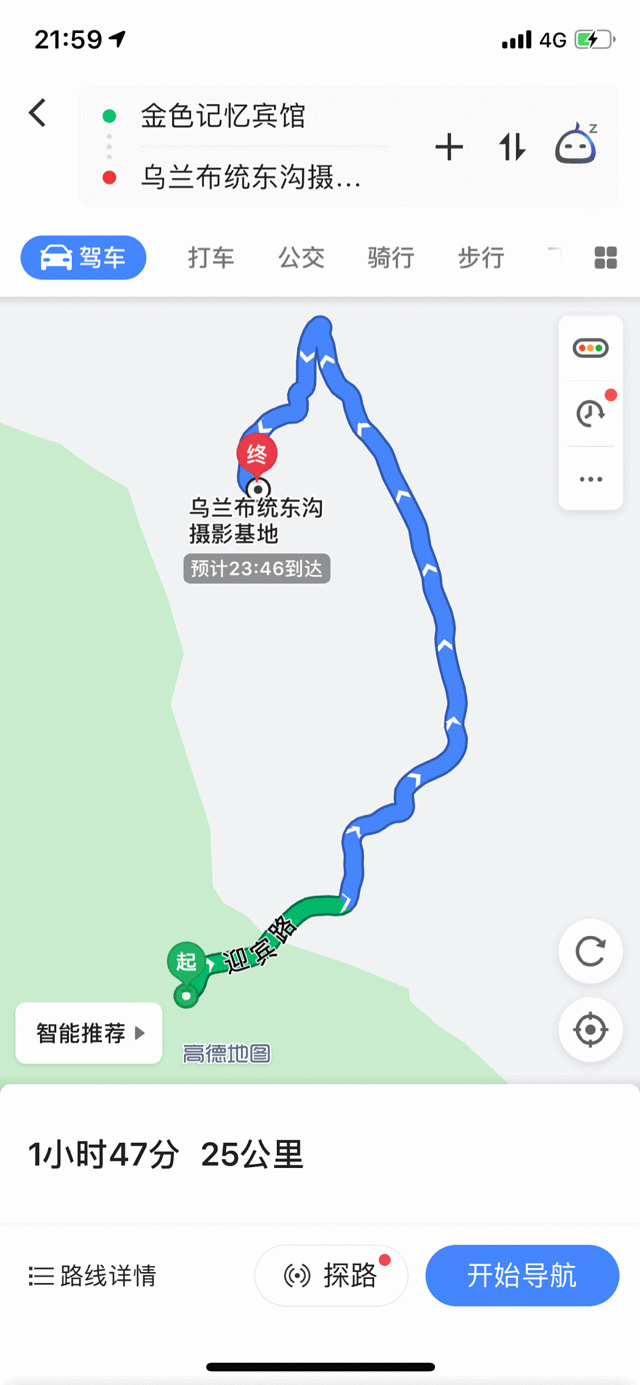The image size is (640, 1385).
Task: Select the 驾车 driving tab
Action: point(84,258)
